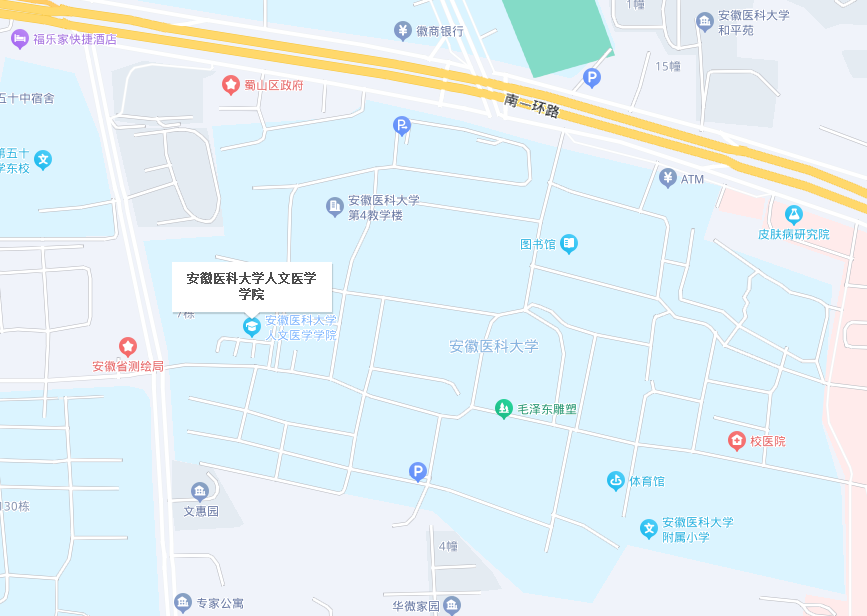Tap the 徽商银行 bank marker
Screen dimensions: 867x616
402,30
